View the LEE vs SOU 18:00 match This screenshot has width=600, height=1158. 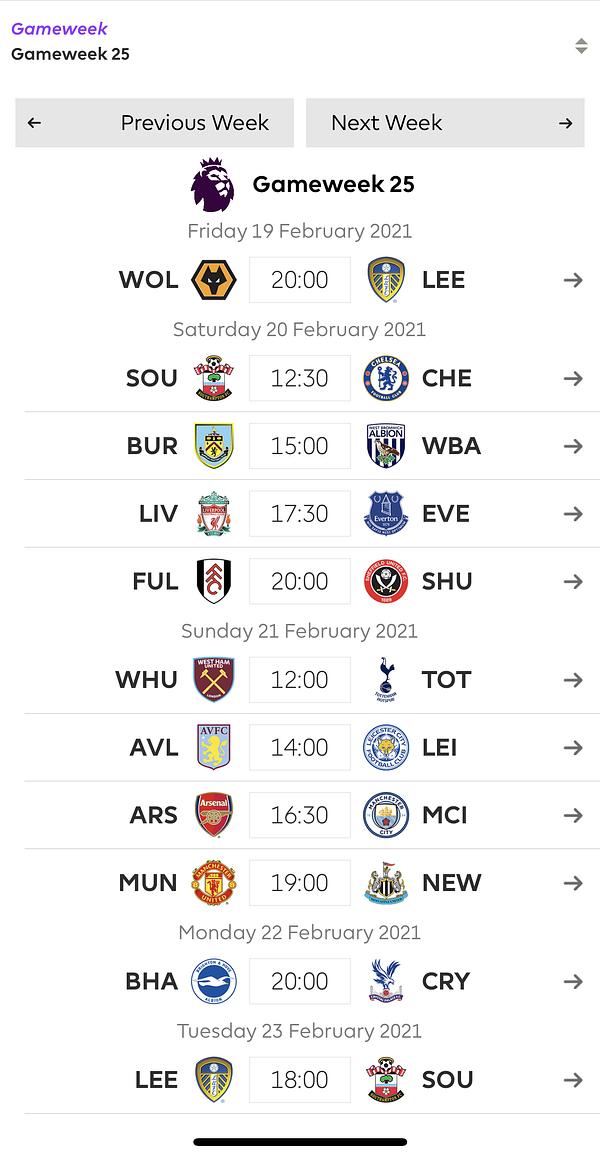pyautogui.click(x=299, y=1080)
